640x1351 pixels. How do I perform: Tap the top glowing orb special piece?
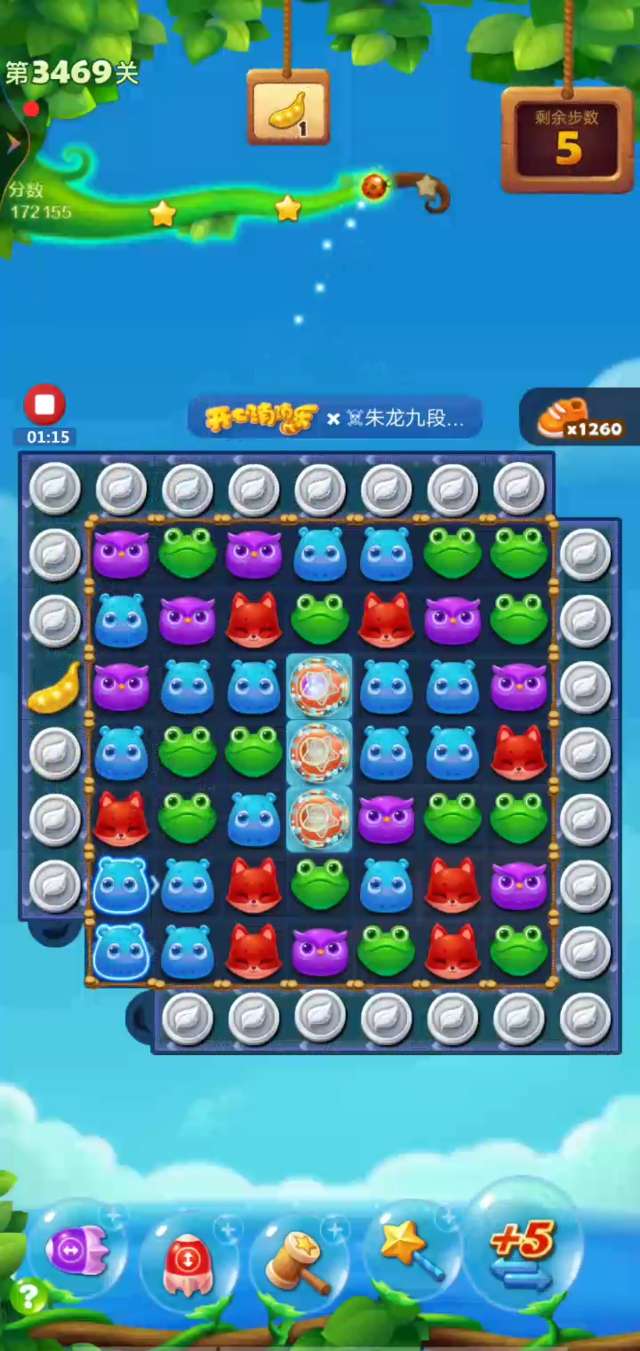pyautogui.click(x=319, y=686)
